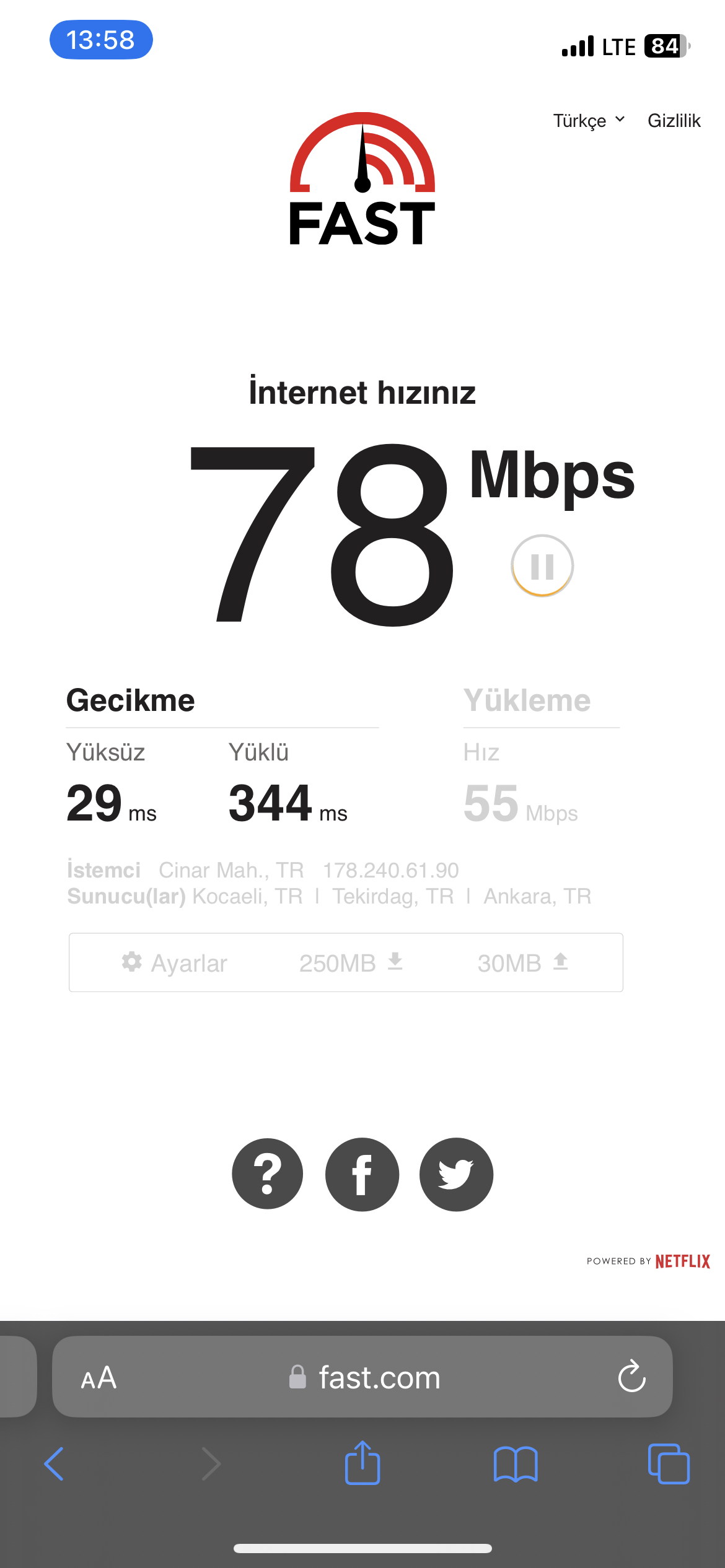The height and width of the screenshot is (1568, 725).
Task: Open Safari bookmarks
Action: pyautogui.click(x=516, y=1464)
